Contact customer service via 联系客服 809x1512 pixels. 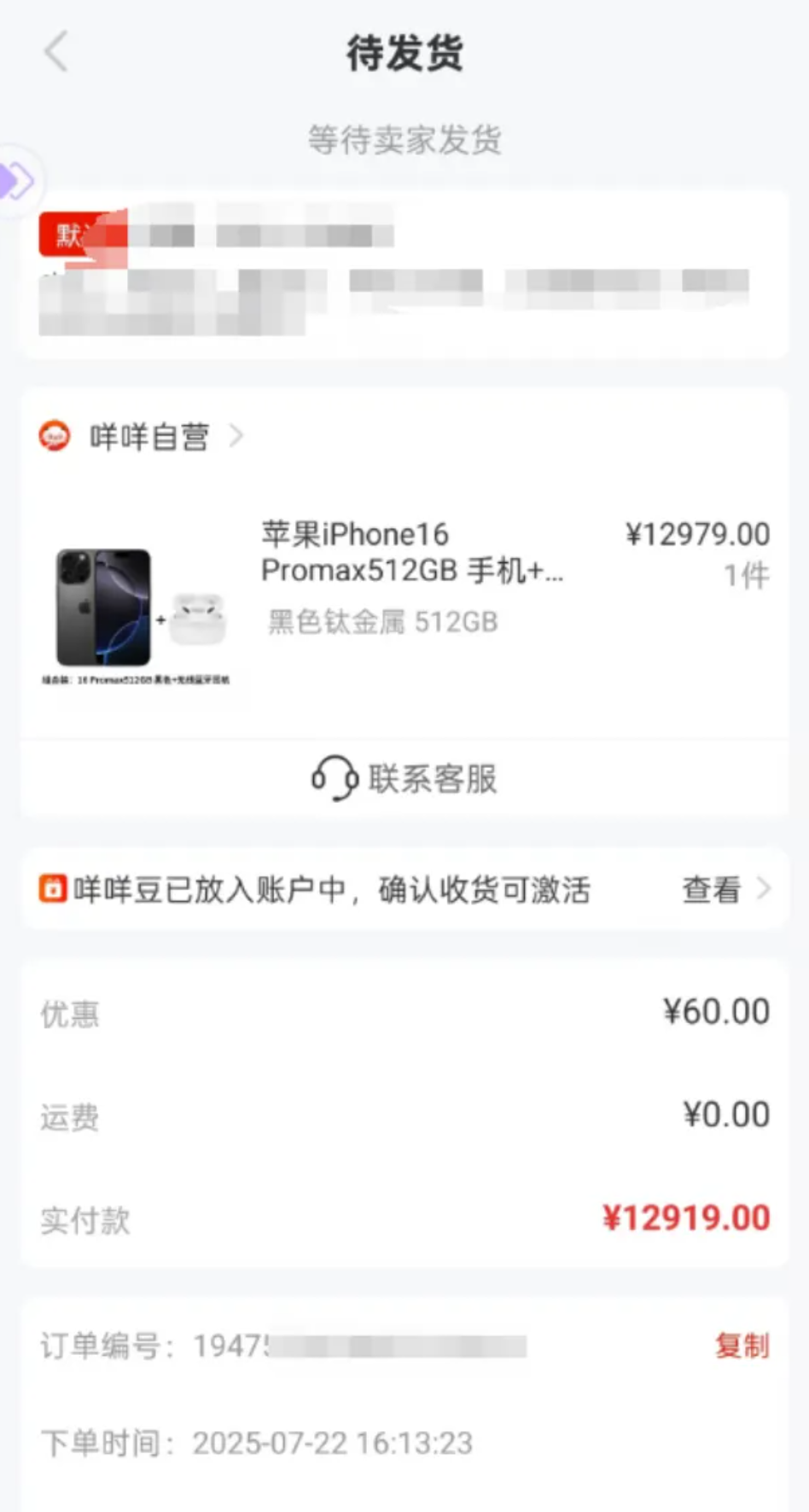[x=404, y=778]
